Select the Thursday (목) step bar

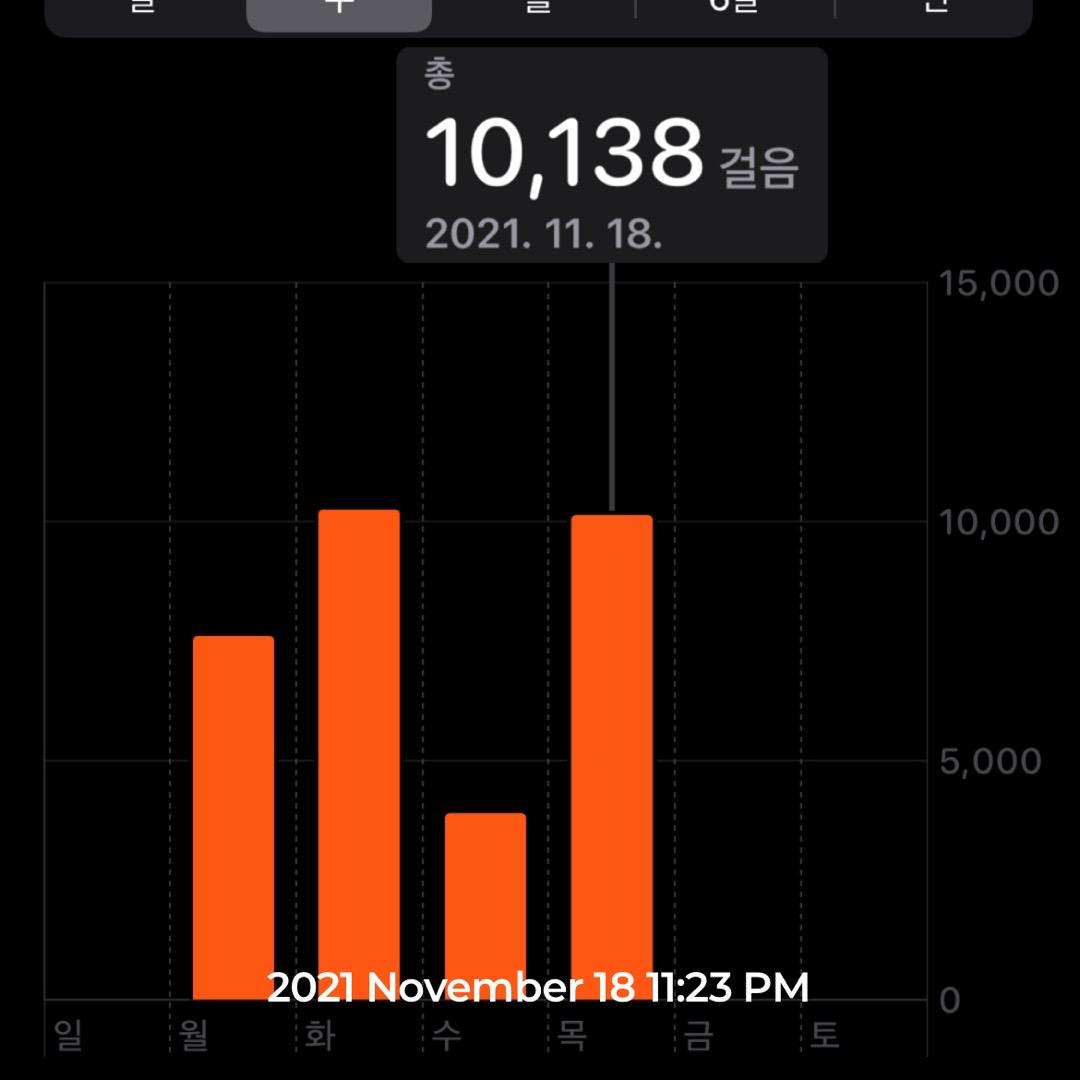(611, 756)
